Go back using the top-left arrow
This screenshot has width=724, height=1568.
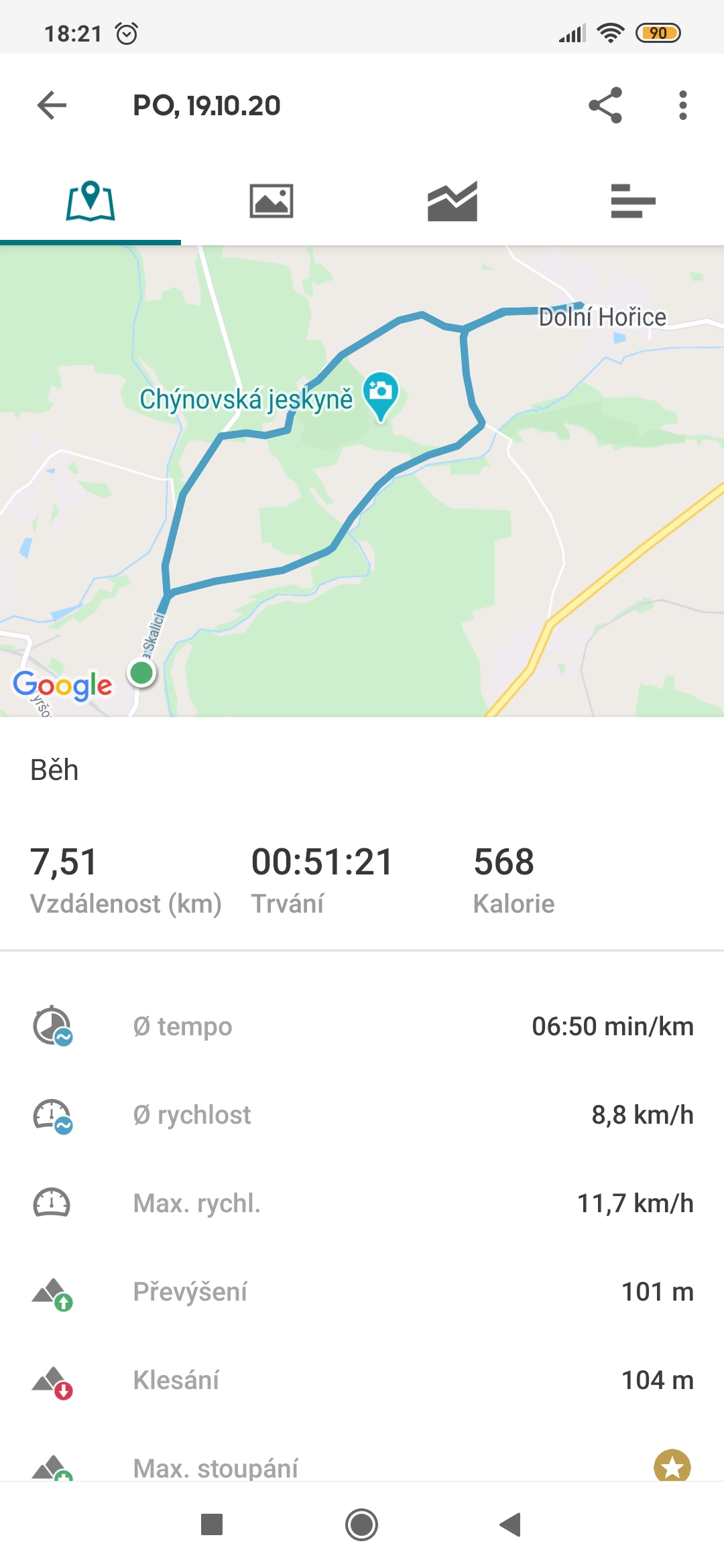[x=52, y=105]
